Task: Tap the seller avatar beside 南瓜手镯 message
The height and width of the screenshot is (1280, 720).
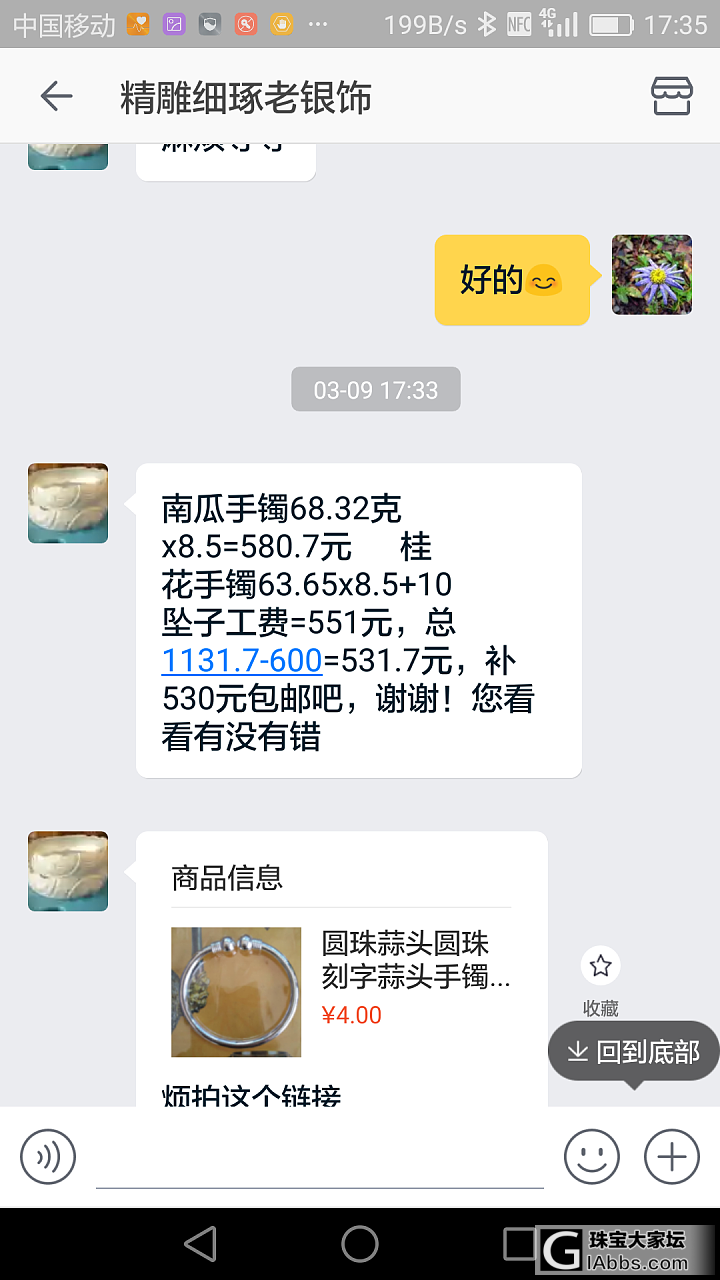Action: click(x=68, y=503)
